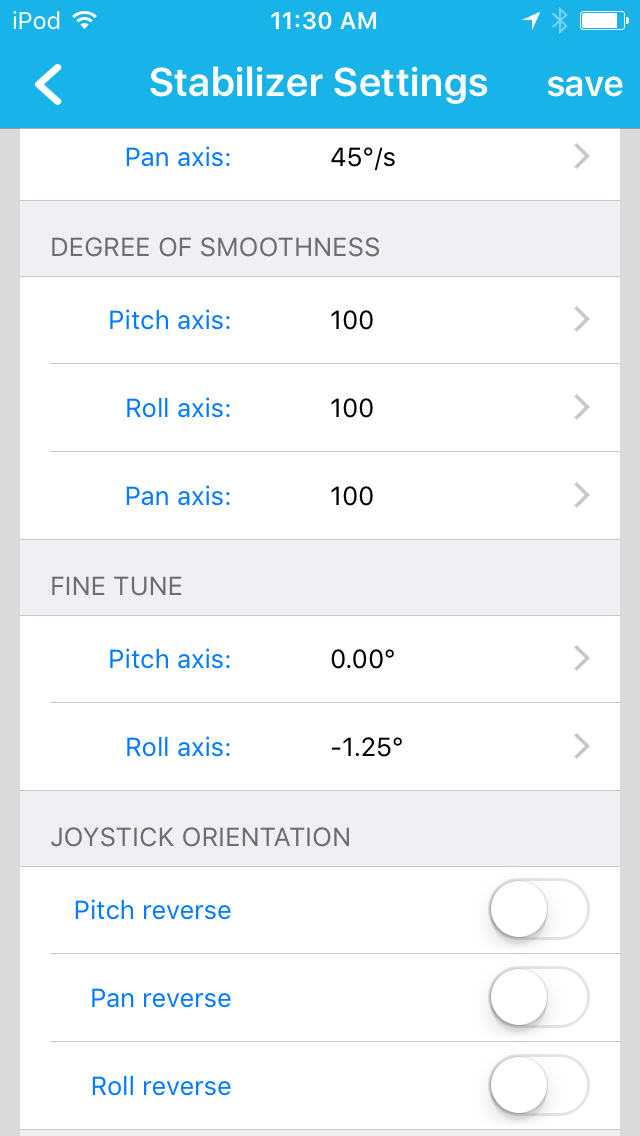
Task: Toggle the Roll reverse switch
Action: pos(539,1085)
